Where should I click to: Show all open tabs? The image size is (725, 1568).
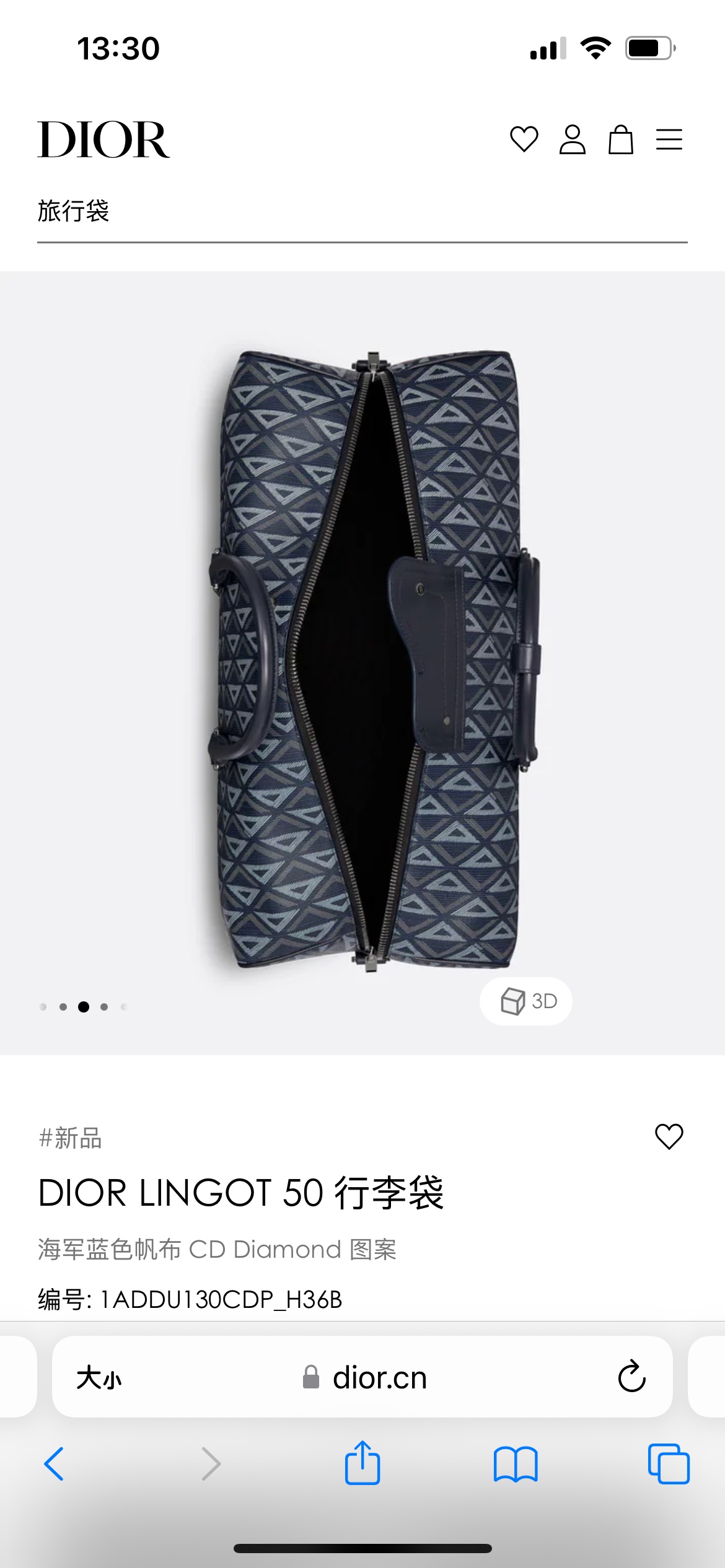[x=668, y=1464]
